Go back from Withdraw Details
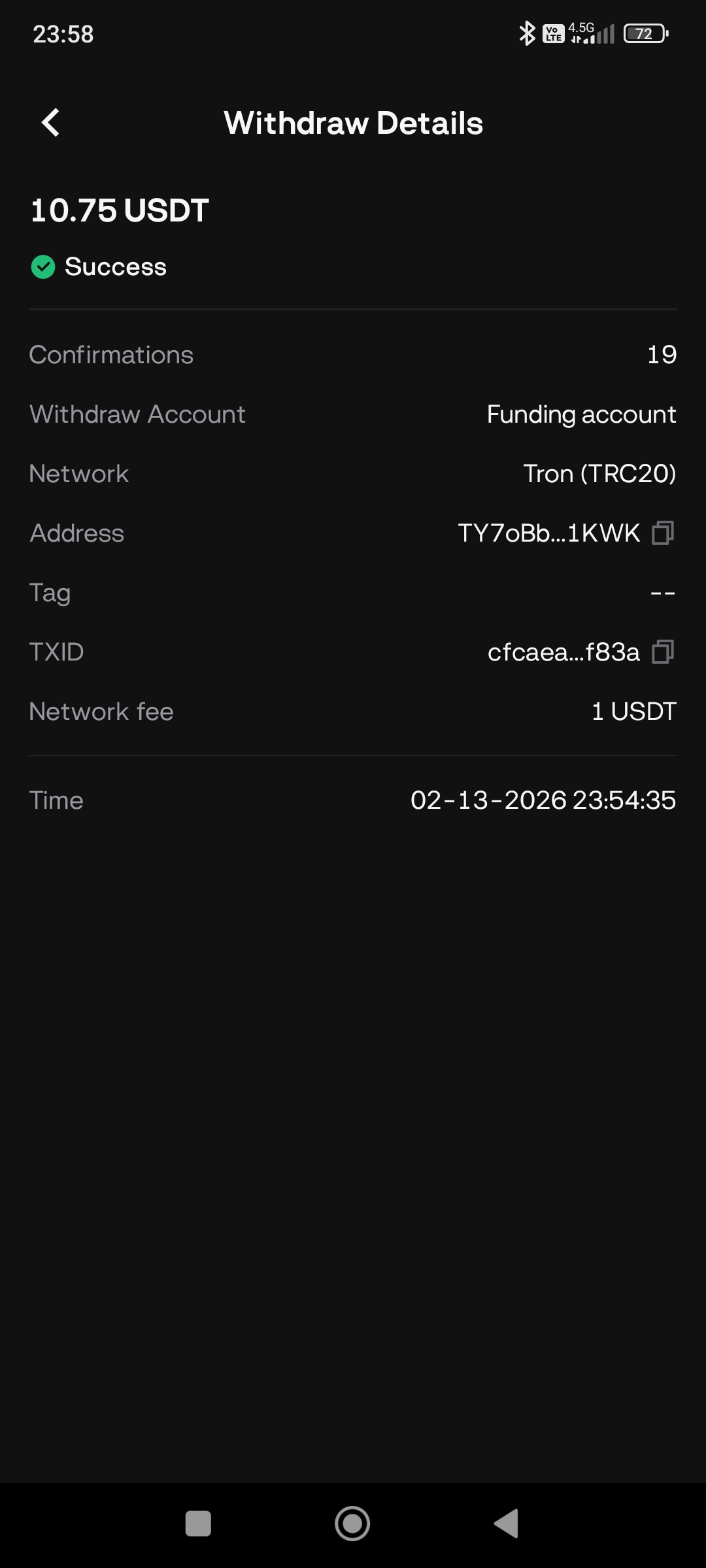This screenshot has height=1568, width=706. (50, 123)
